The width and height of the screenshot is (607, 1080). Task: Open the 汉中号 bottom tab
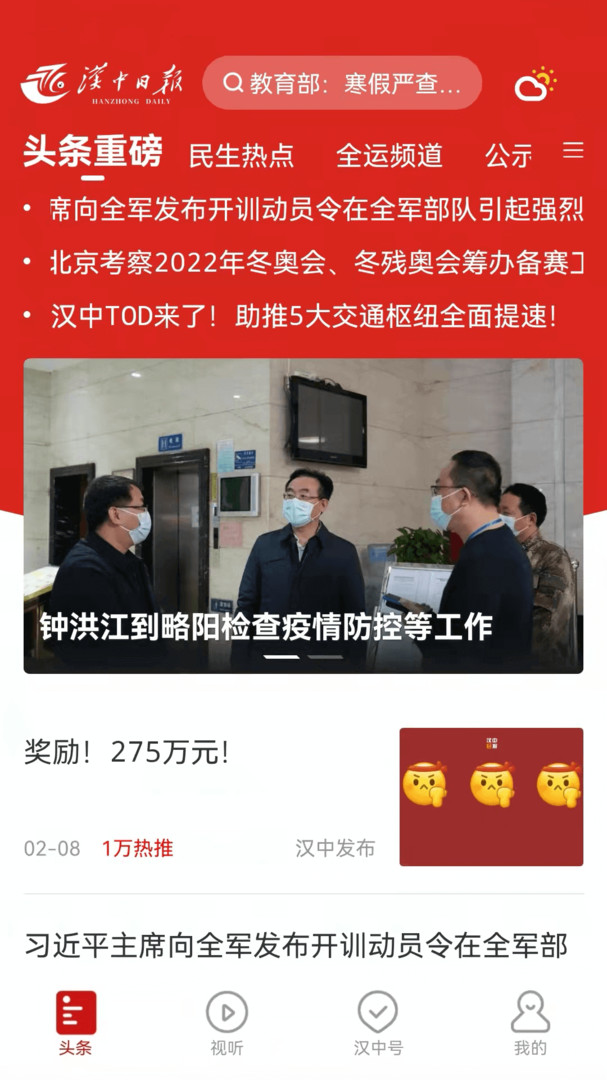pyautogui.click(x=378, y=1023)
